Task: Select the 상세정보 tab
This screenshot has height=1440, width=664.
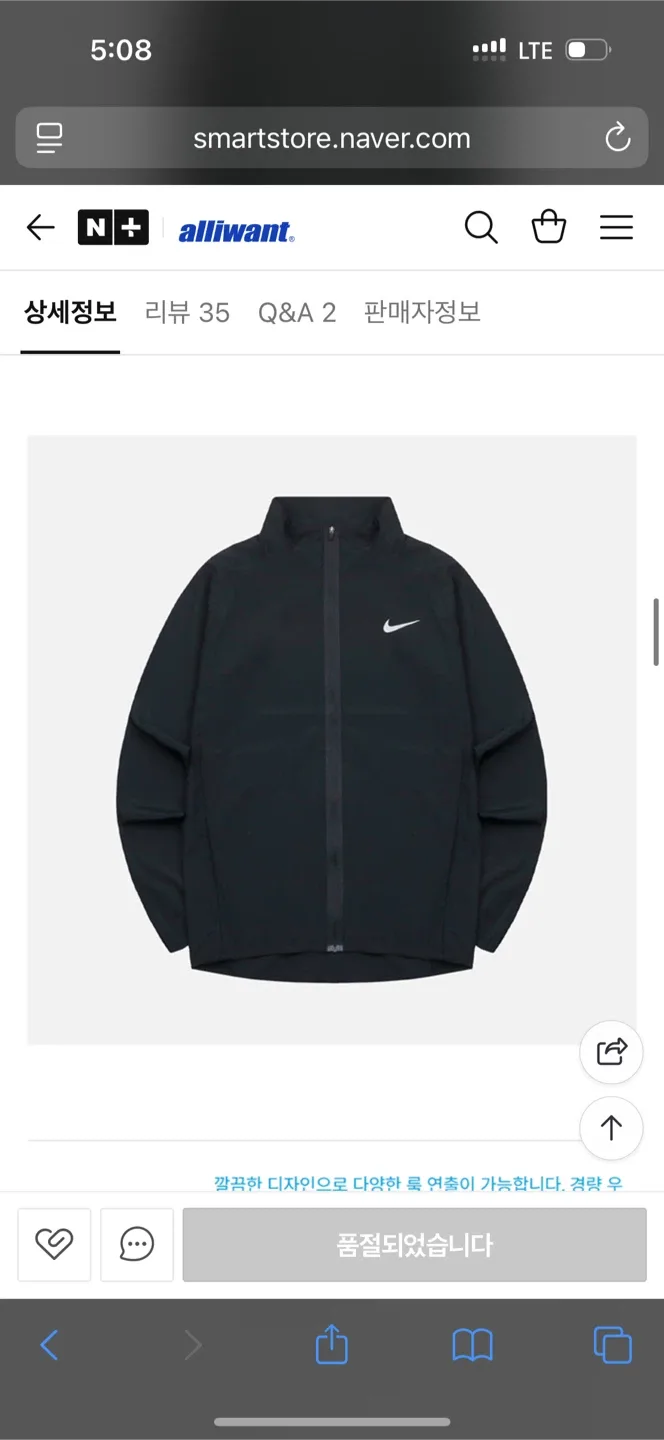Action: pos(70,312)
